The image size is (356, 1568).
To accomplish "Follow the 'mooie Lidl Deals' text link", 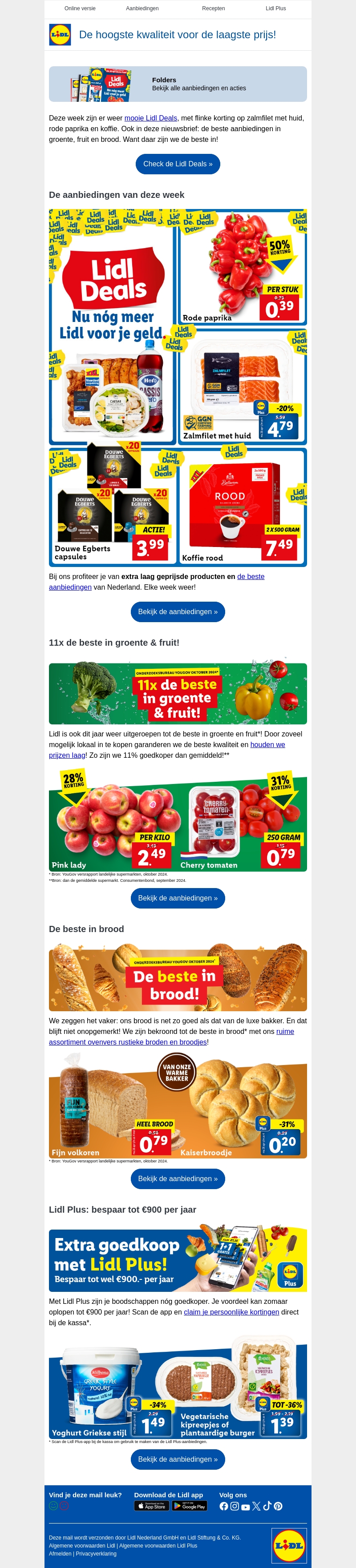I will [150, 118].
